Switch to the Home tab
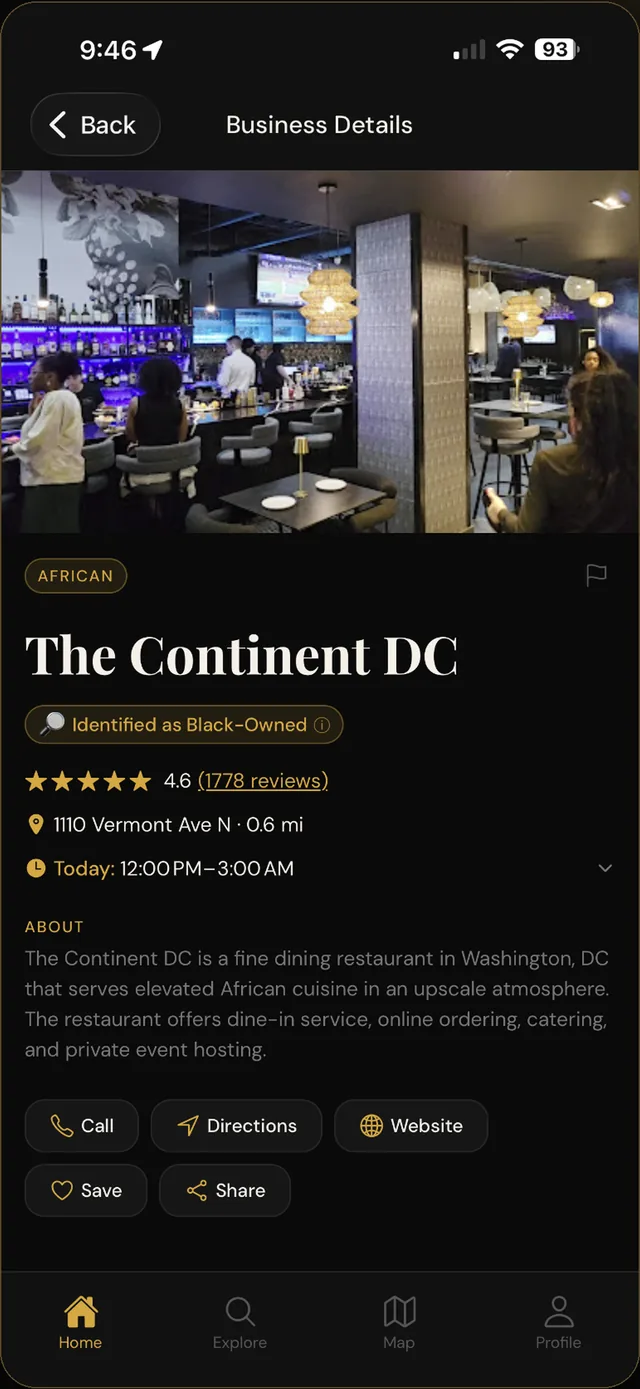Screen dimensions: 640x1389 pos(80,1323)
